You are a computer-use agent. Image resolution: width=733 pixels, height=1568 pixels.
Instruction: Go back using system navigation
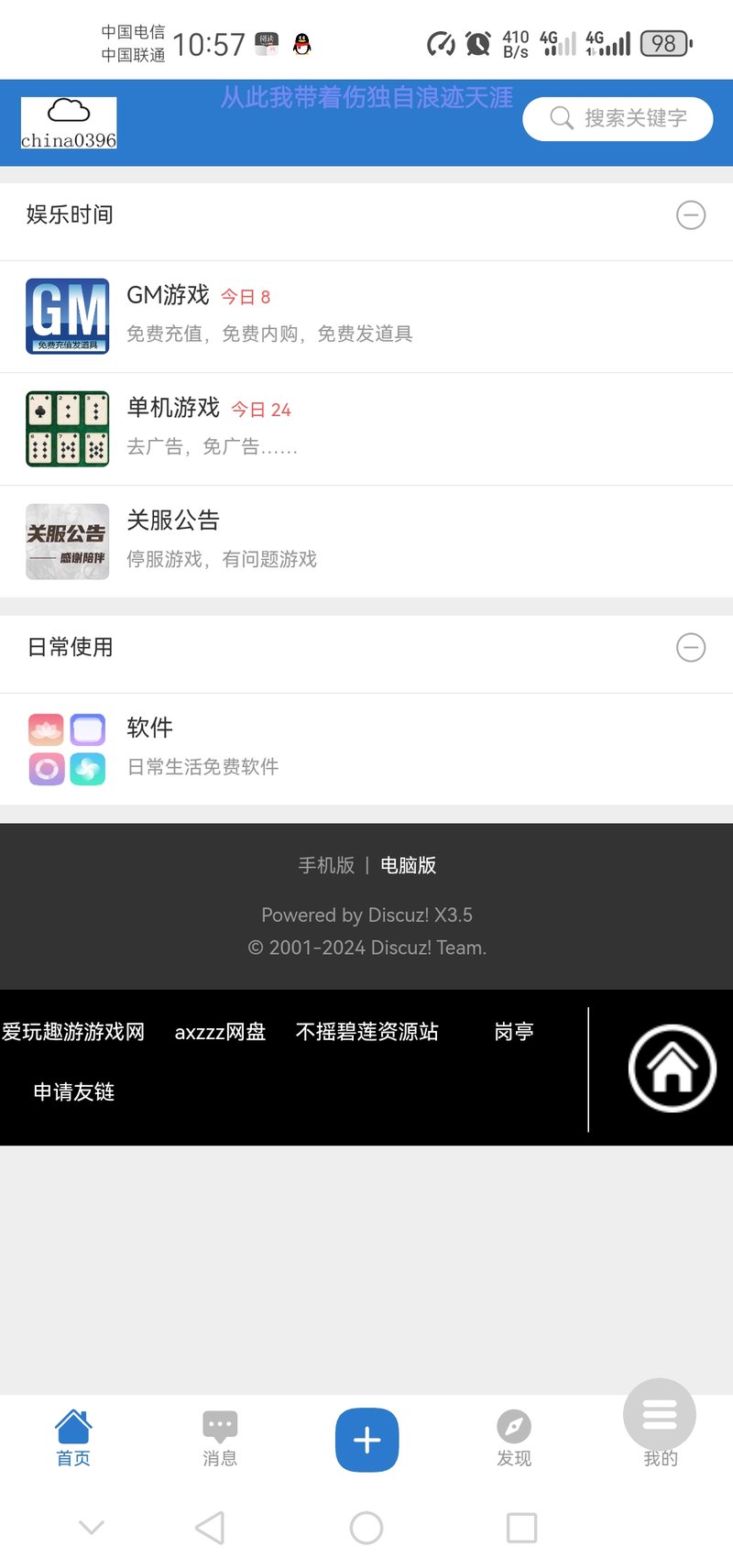click(210, 1528)
